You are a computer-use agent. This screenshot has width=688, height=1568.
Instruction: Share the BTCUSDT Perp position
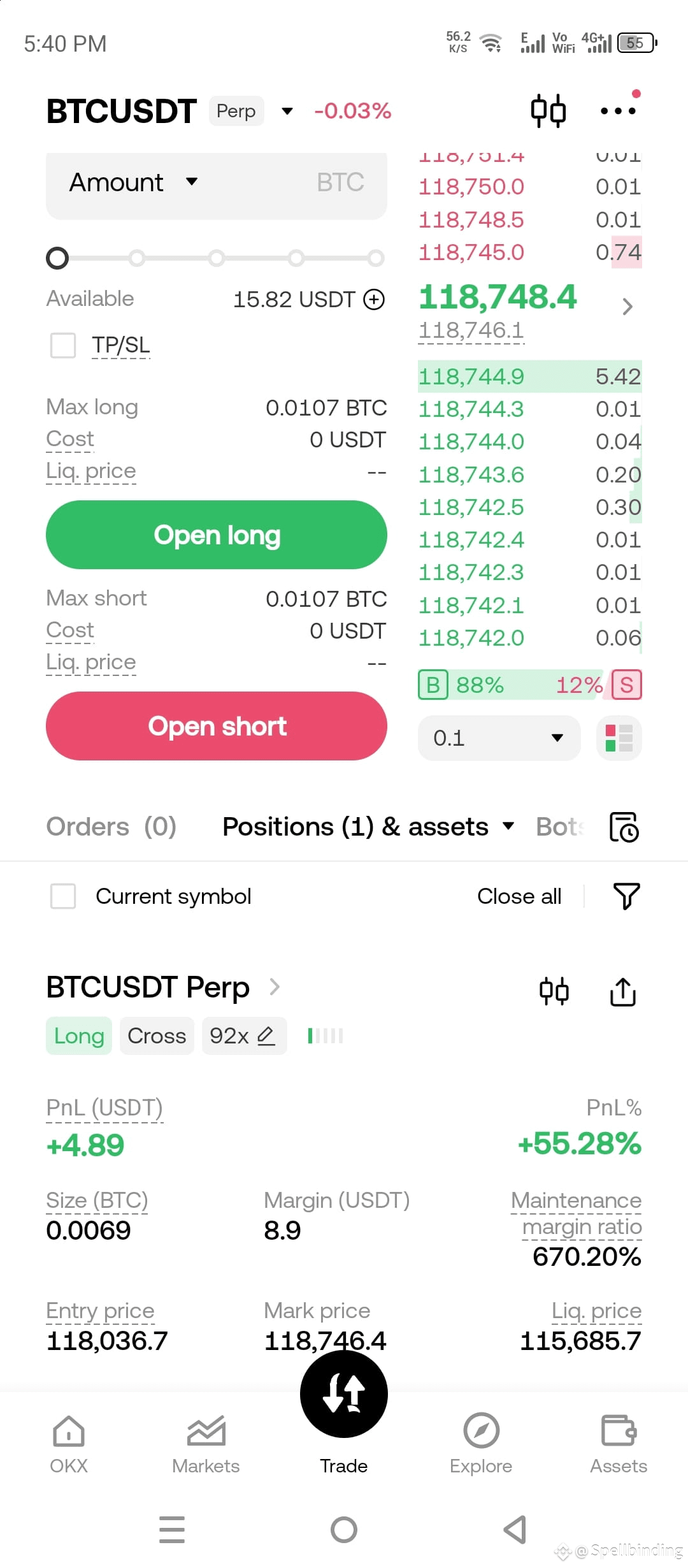623,992
